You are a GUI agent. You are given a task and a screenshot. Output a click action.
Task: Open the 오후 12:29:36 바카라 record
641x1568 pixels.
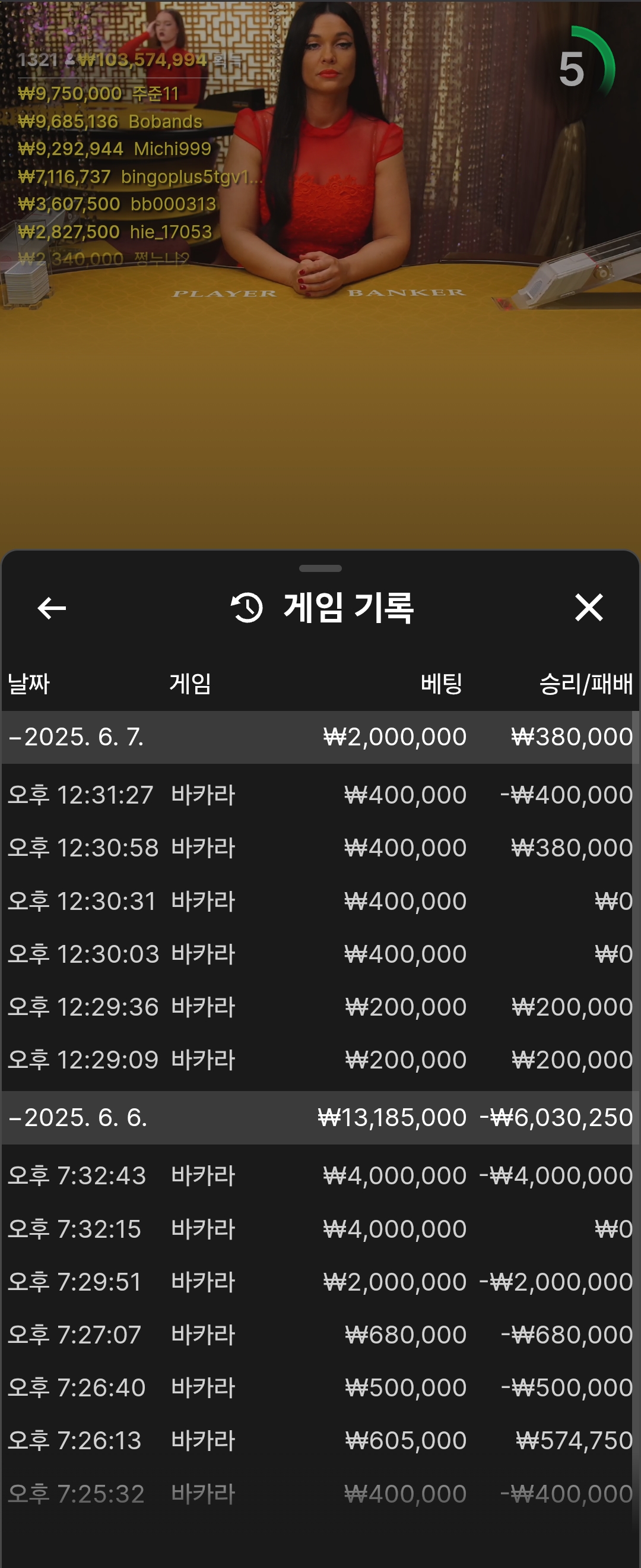(320, 1007)
